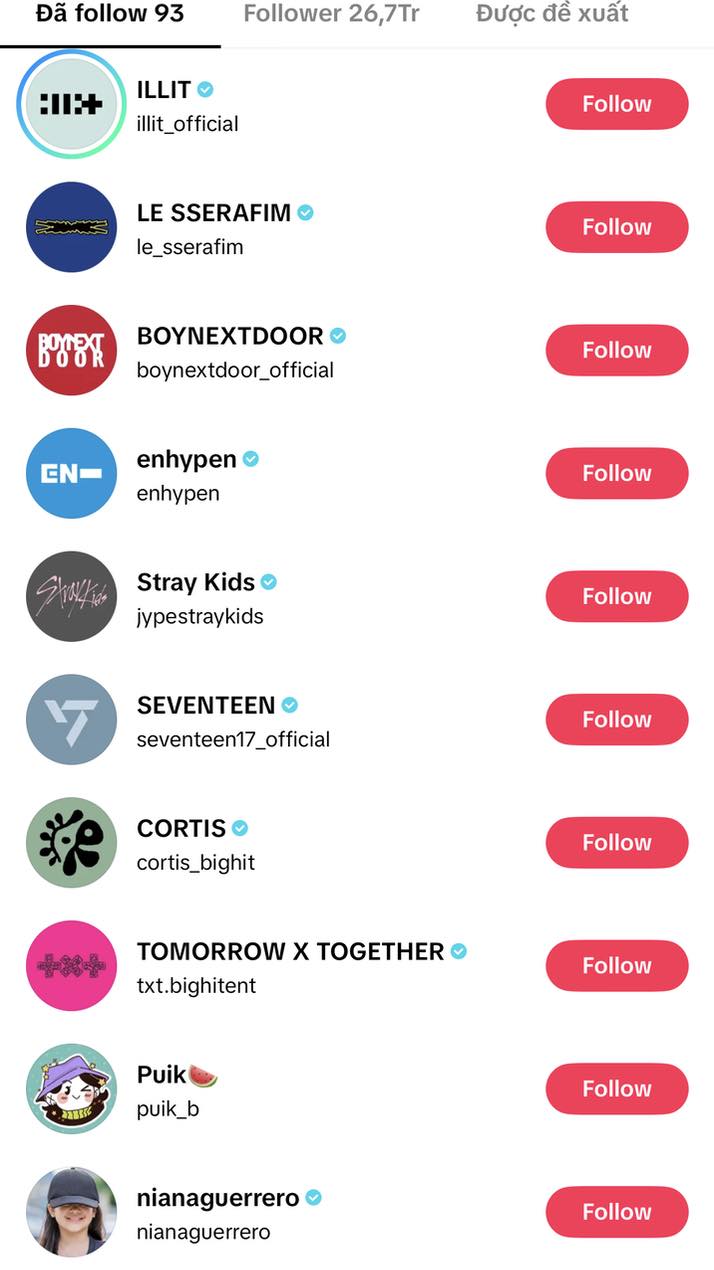Follow TOMORROW X TOGETHER

[616, 965]
